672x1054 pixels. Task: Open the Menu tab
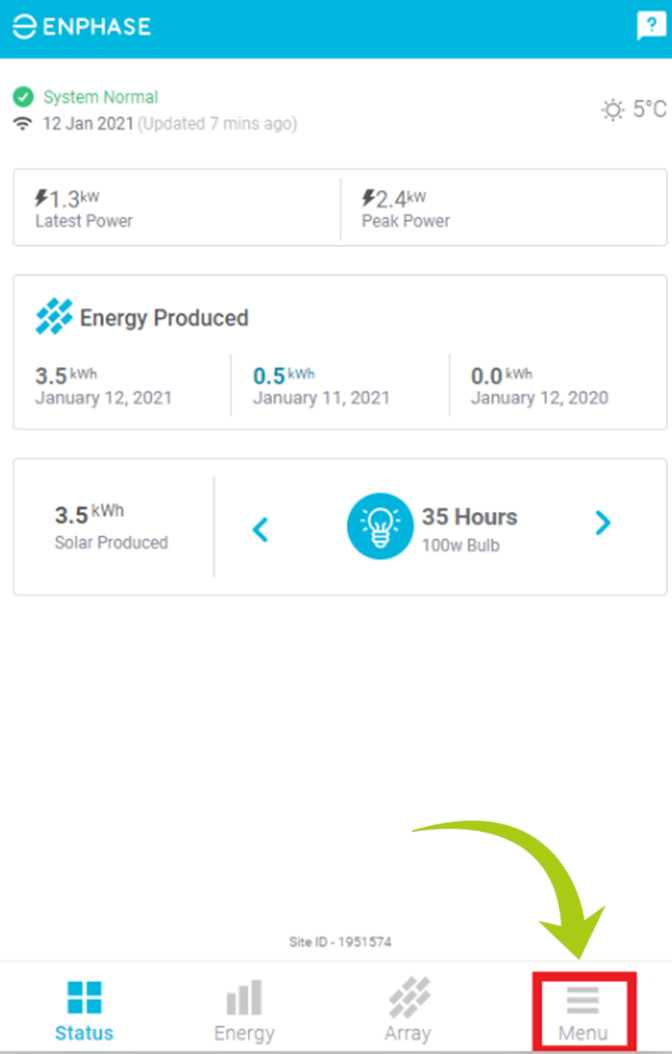click(x=583, y=1012)
